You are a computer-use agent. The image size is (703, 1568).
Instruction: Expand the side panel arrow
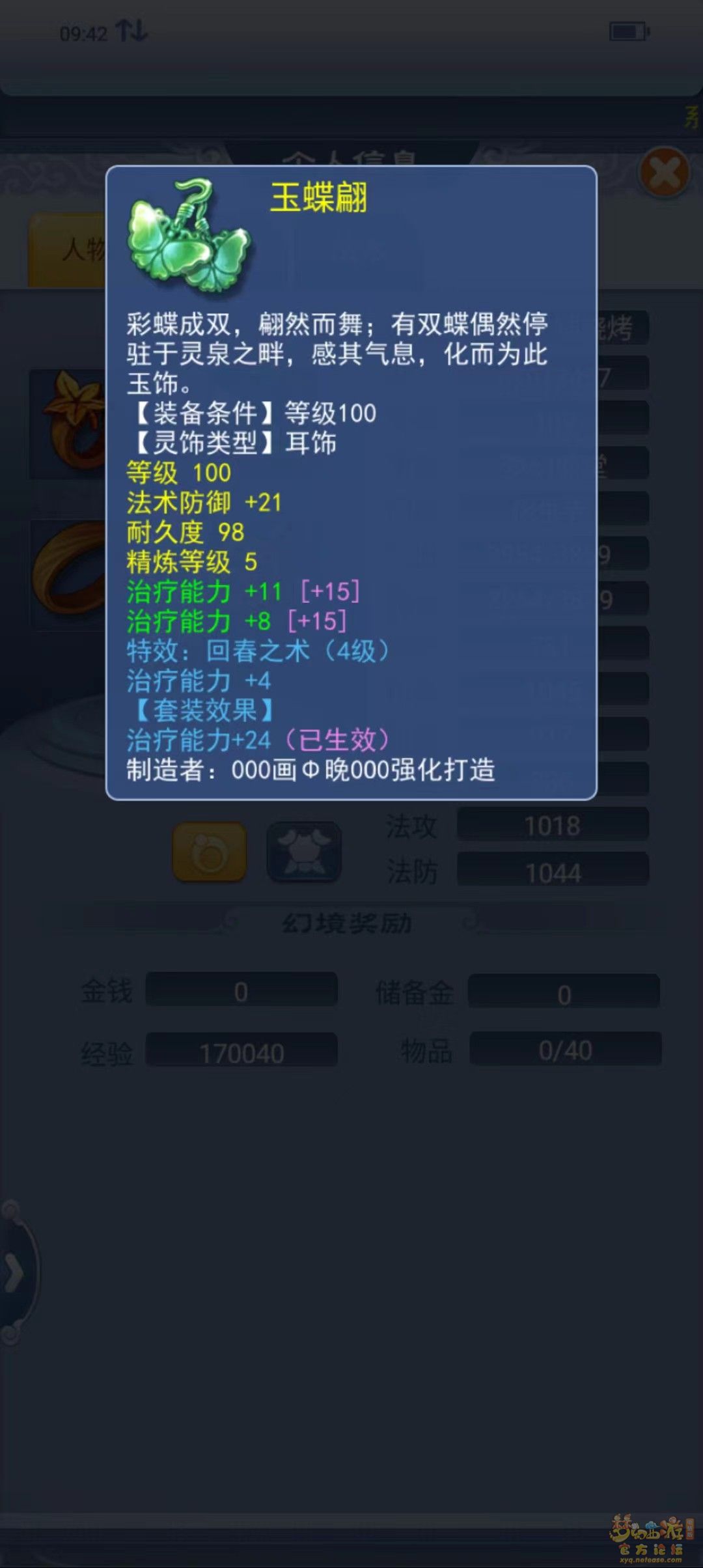16,1274
